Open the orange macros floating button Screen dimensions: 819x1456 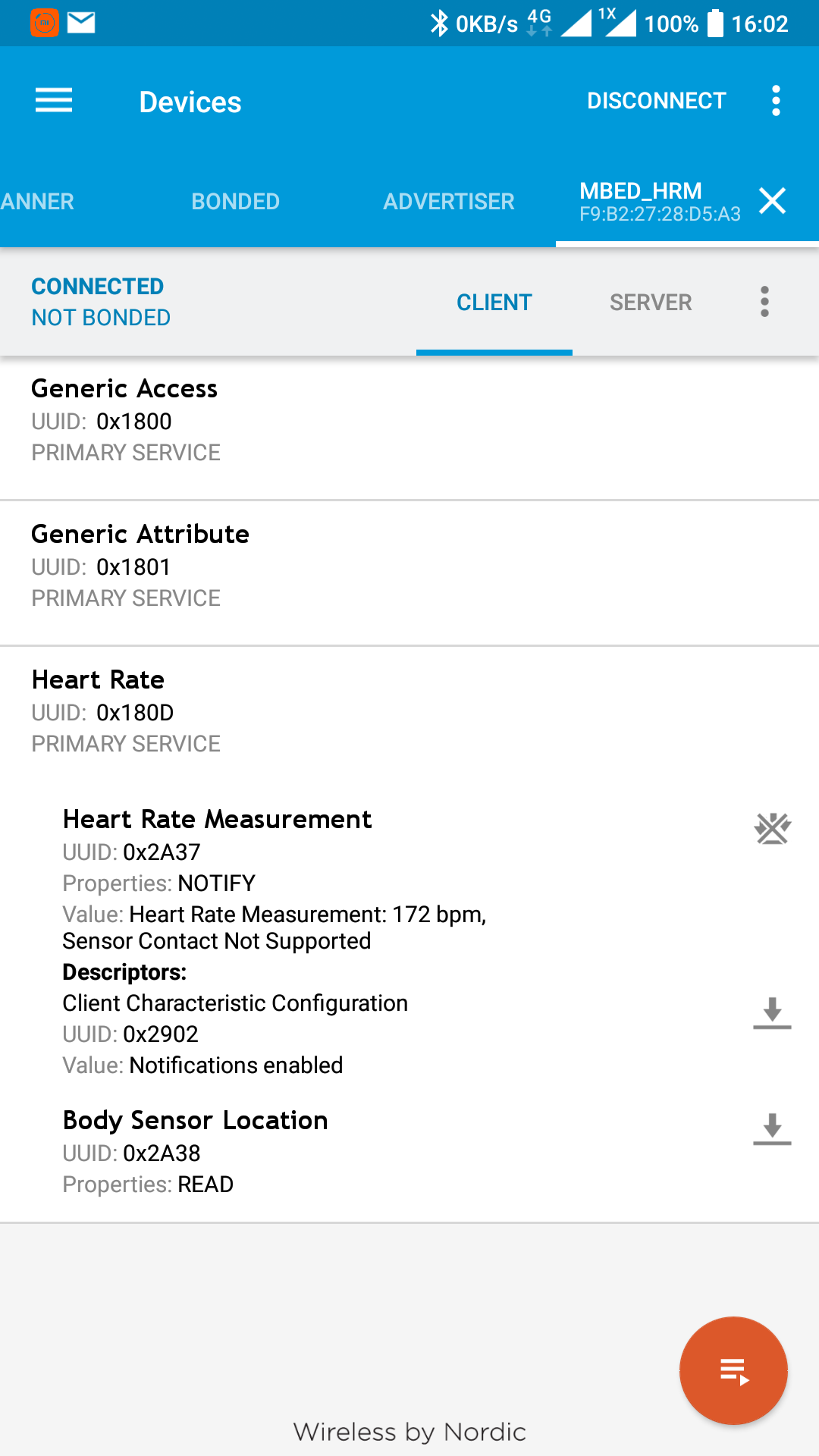coord(733,1370)
